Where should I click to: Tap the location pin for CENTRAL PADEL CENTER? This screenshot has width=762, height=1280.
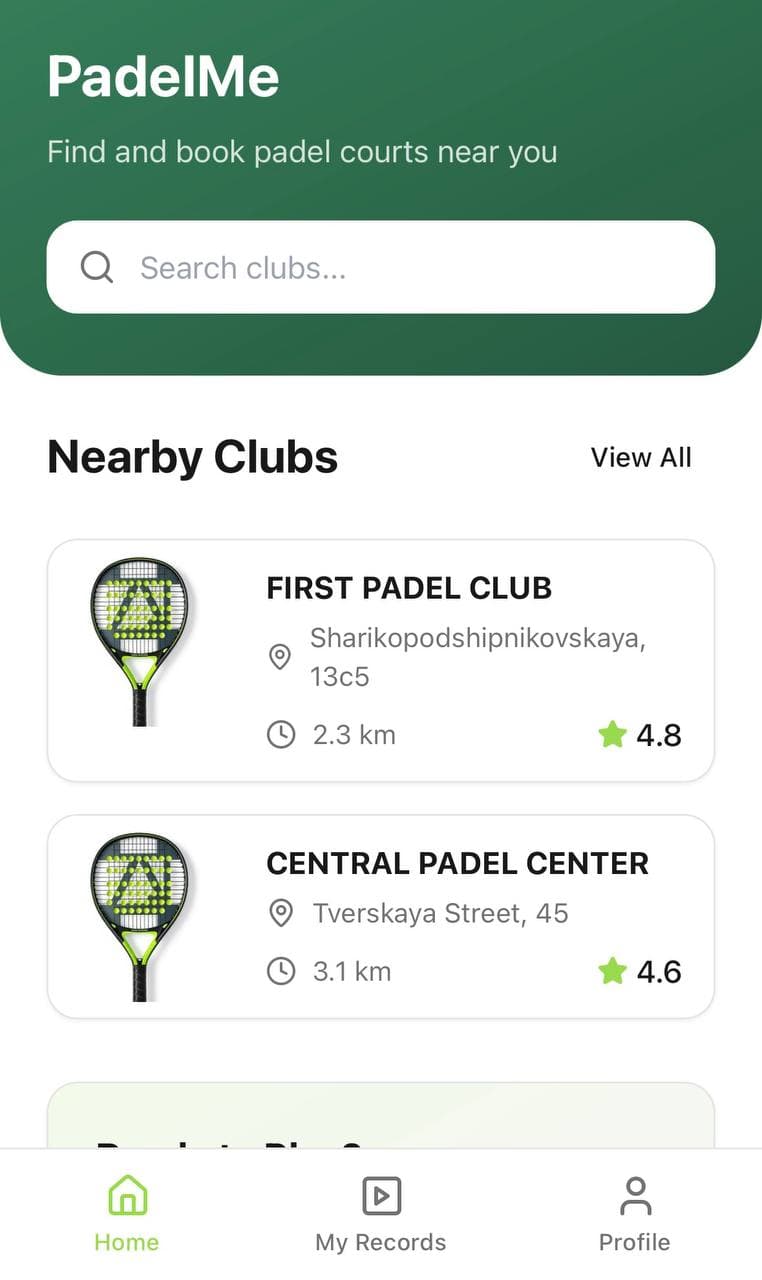[281, 913]
